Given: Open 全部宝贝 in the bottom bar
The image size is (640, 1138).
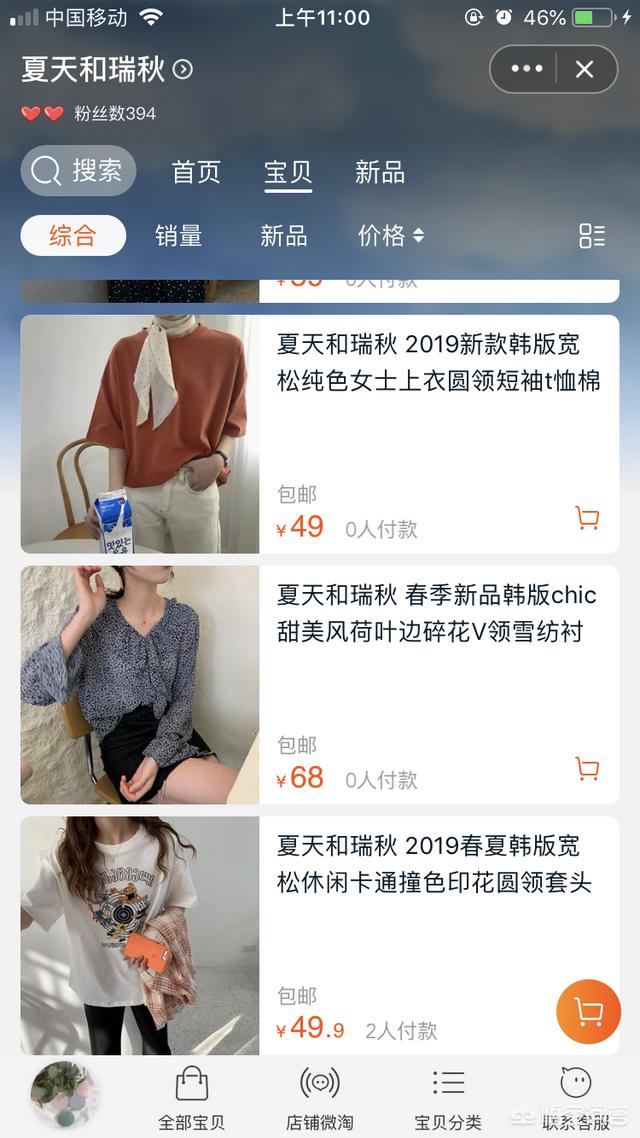Looking at the screenshot, I should tap(191, 1097).
